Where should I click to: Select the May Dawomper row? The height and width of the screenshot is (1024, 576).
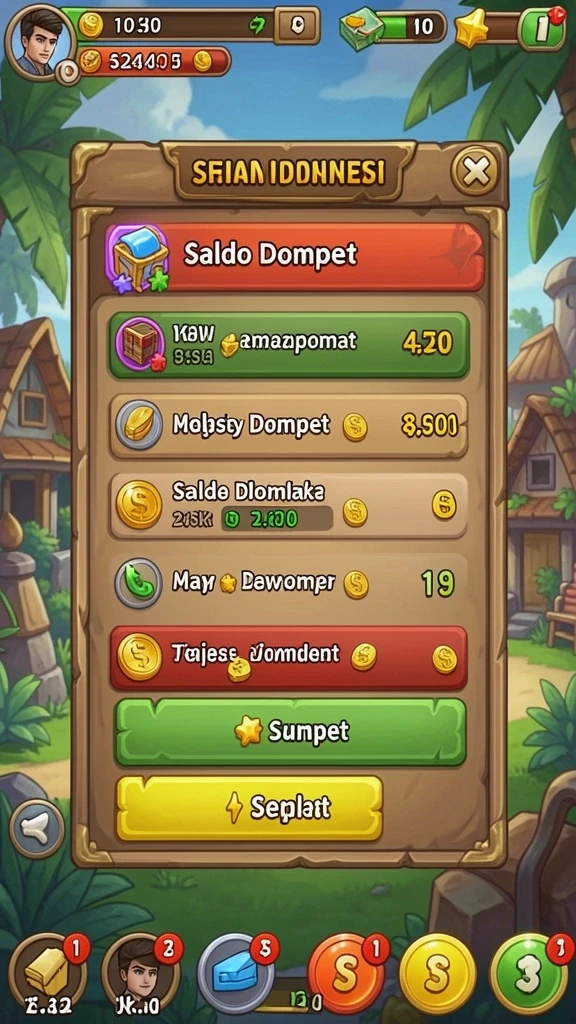coord(288,583)
